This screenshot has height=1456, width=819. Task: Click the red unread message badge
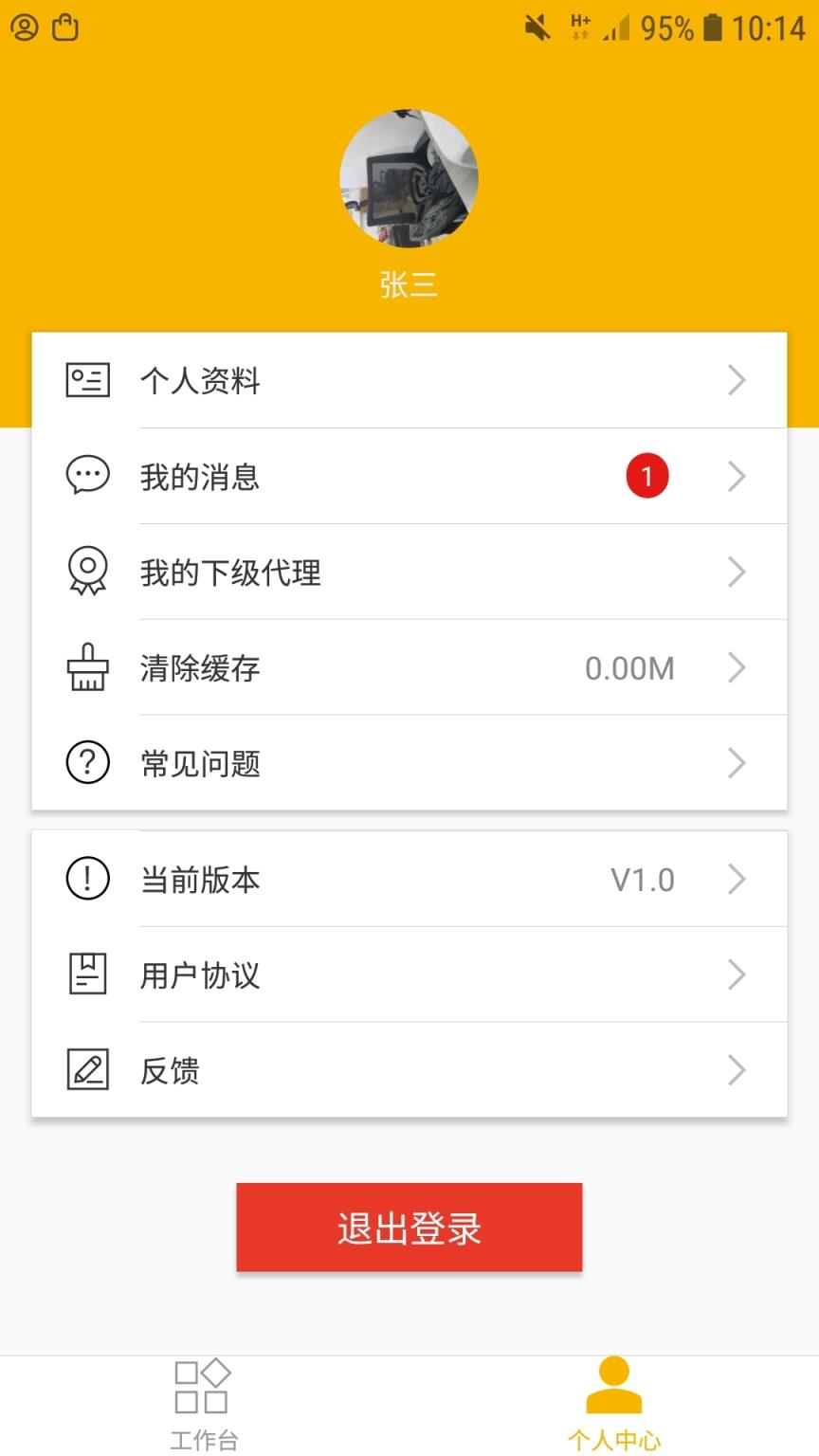click(x=646, y=476)
